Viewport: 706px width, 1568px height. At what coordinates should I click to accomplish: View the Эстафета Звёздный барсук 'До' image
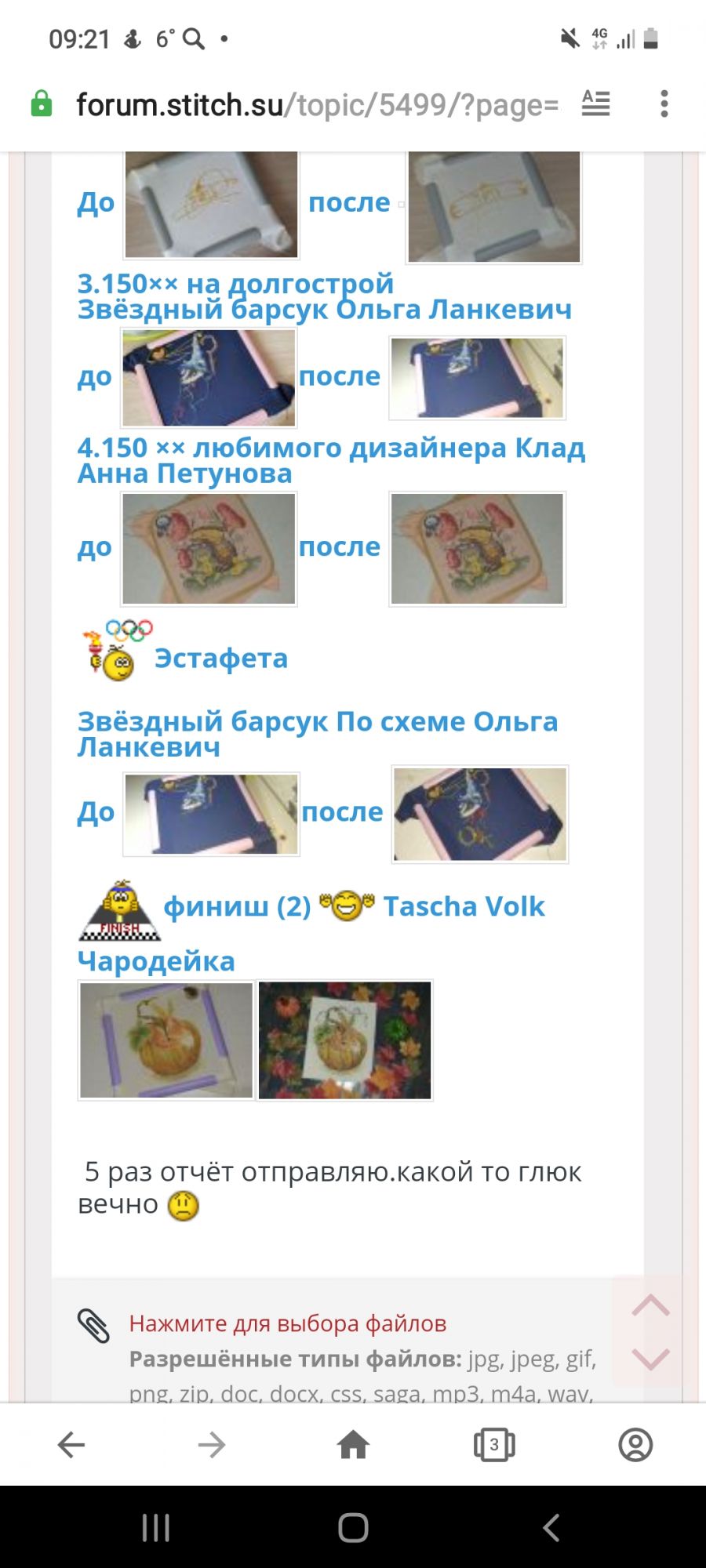[211, 814]
